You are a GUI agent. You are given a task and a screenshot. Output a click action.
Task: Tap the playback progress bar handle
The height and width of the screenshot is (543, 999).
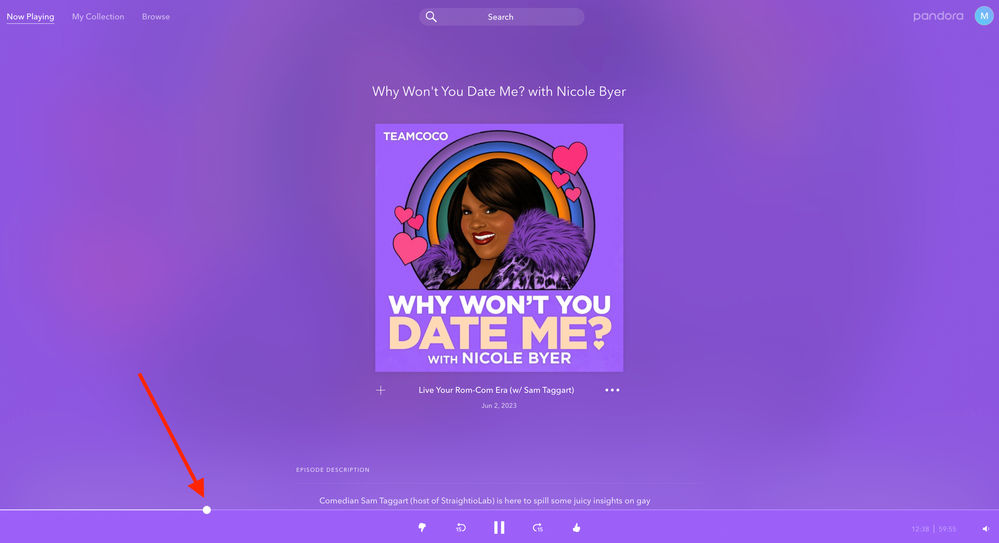pos(207,510)
